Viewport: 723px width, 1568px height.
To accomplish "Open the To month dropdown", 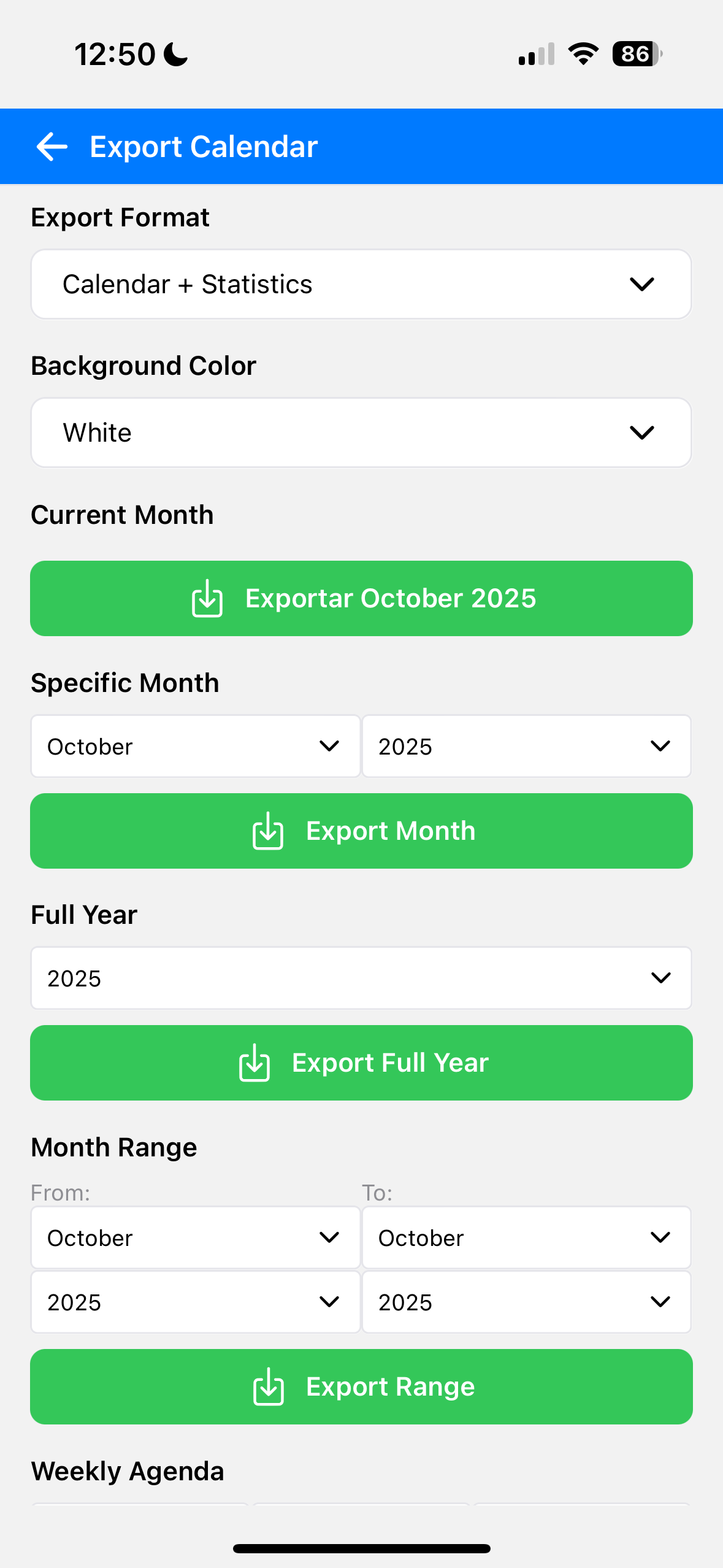I will tap(527, 1237).
